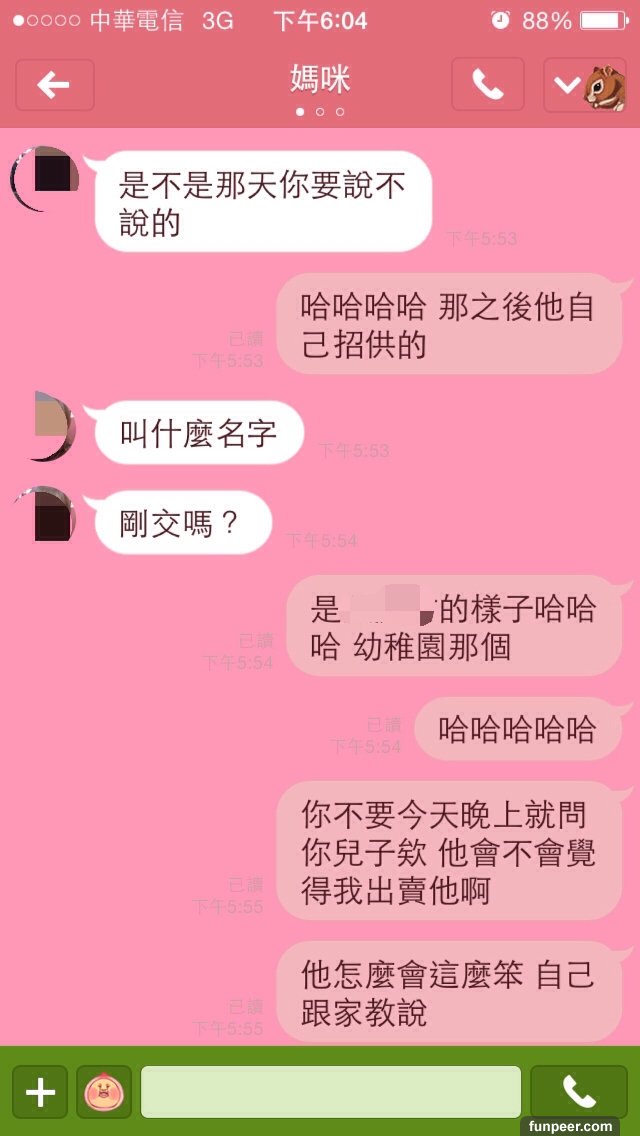
Task: Open the sticker picker
Action: tap(104, 1092)
